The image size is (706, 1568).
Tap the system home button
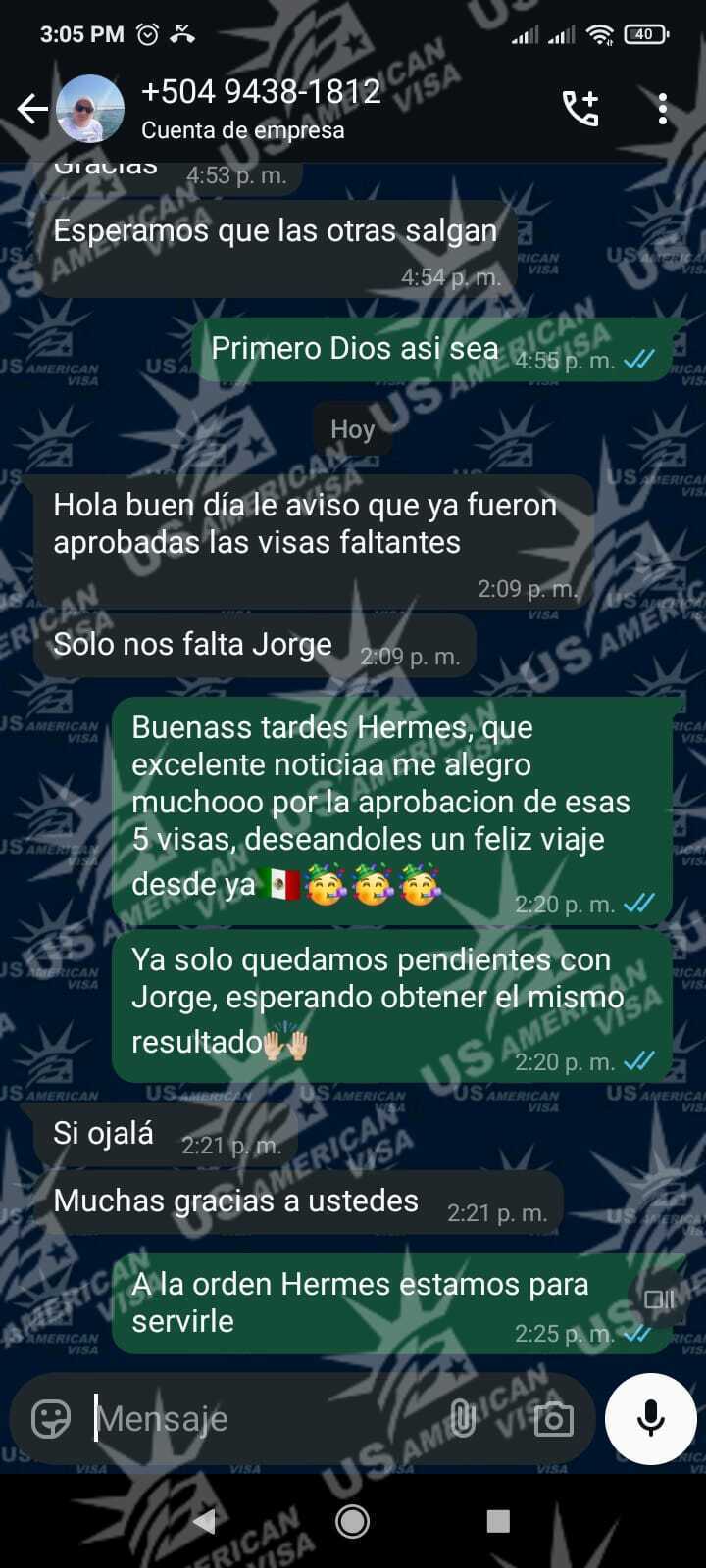tap(352, 1521)
